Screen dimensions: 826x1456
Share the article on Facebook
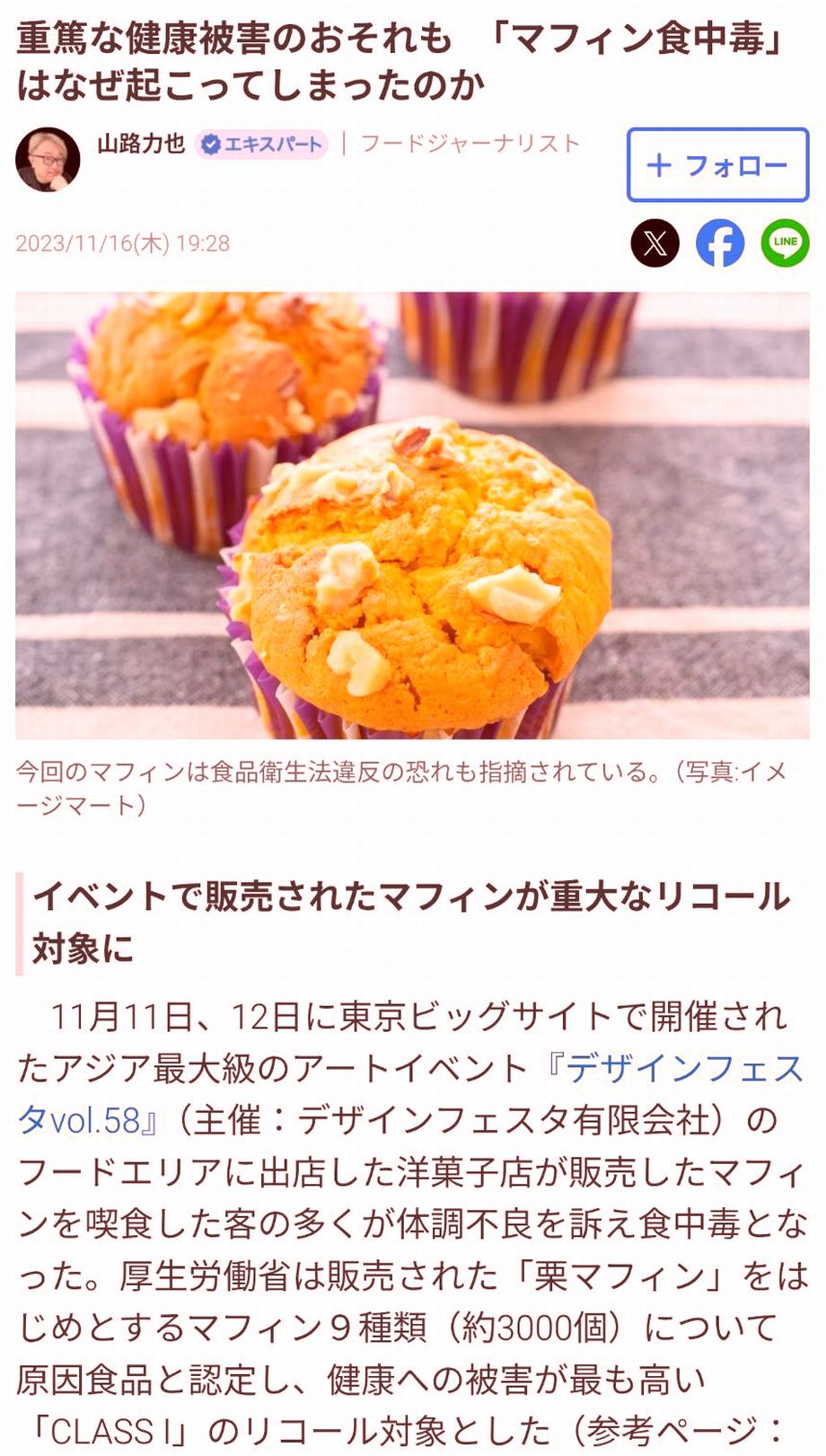(720, 243)
